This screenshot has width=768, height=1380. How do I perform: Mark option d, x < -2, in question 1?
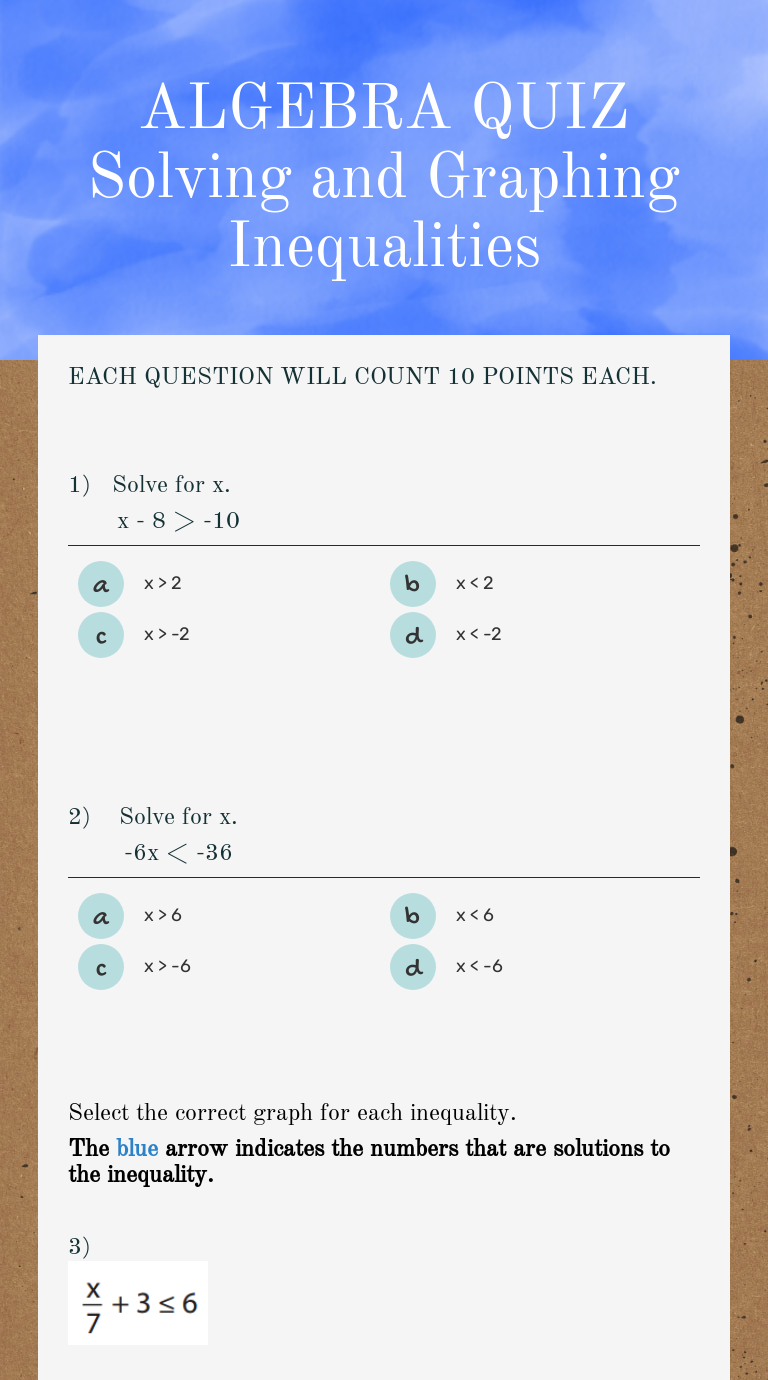[x=413, y=635]
